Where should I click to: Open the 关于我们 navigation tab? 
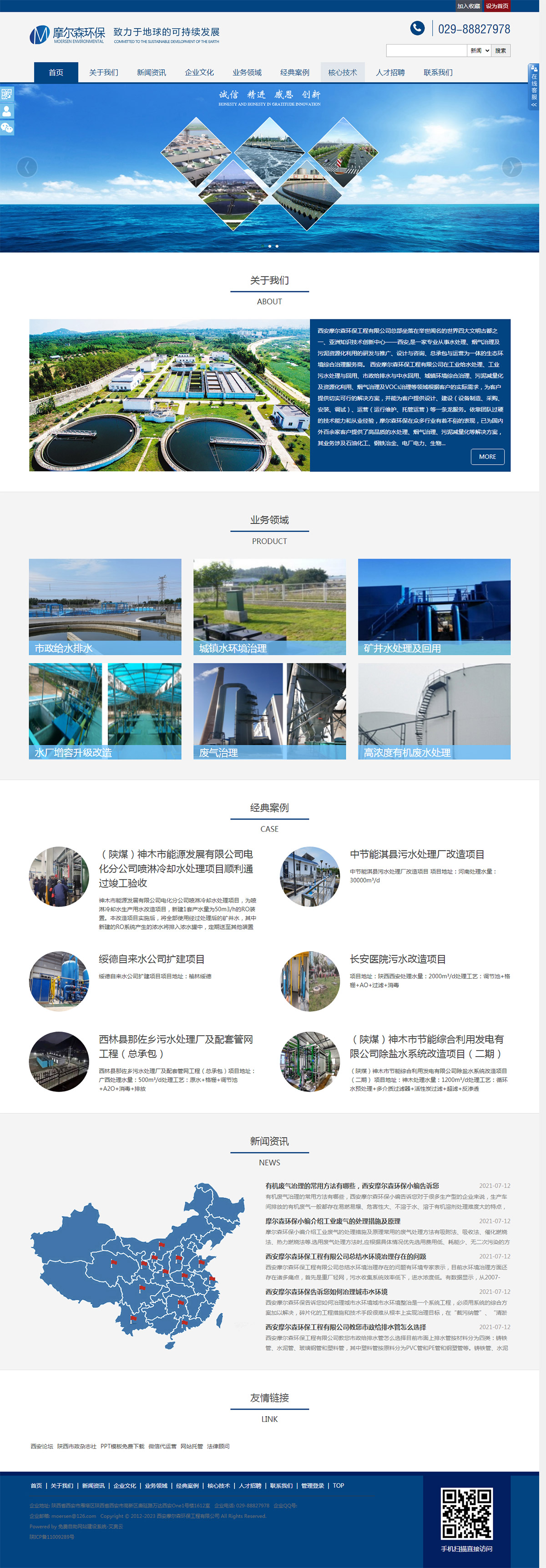pyautogui.click(x=103, y=72)
